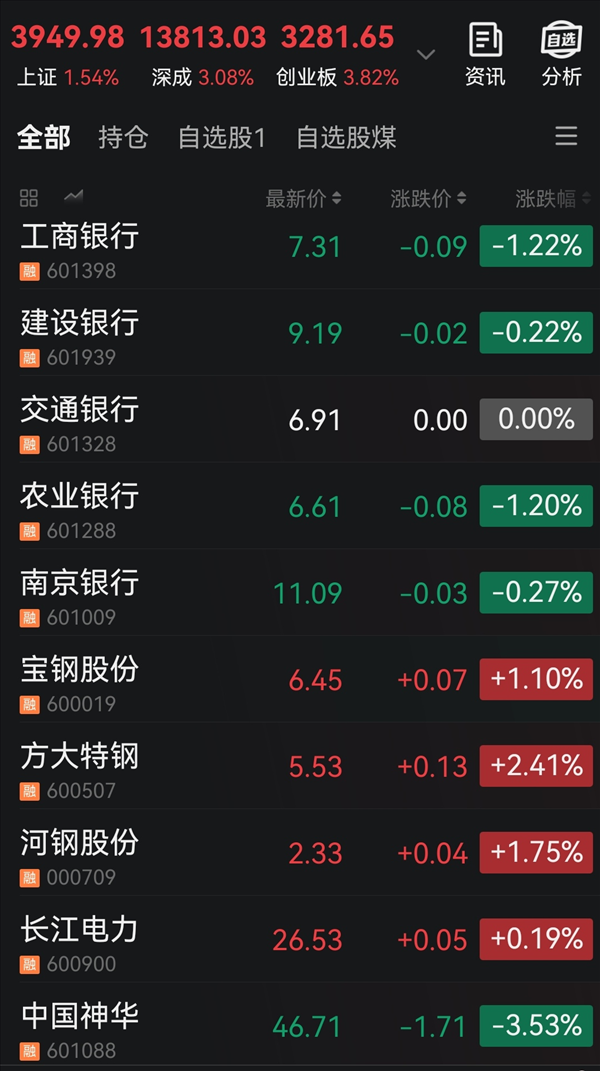Viewport: 600px width, 1071px height.
Task: Sort stocks by 涨跌价
Action: coord(428,199)
